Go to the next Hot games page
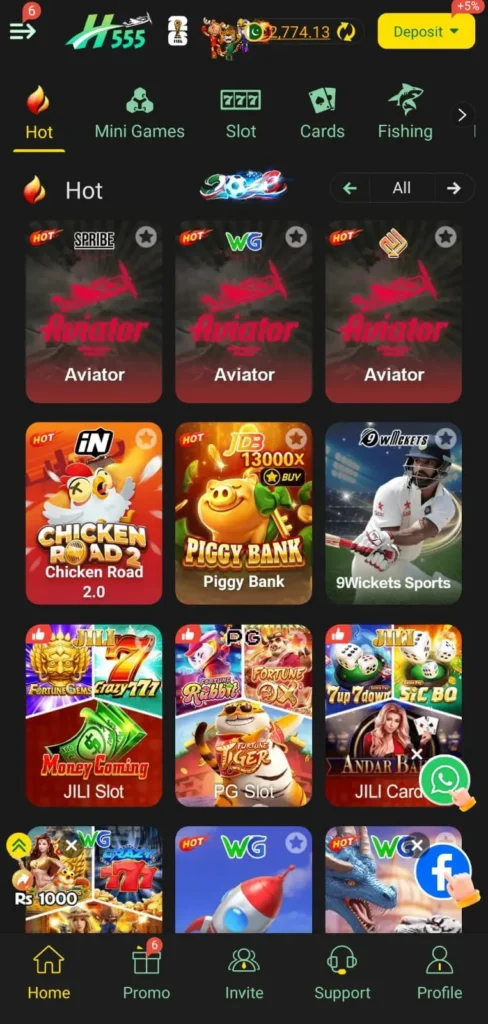 tap(453, 189)
